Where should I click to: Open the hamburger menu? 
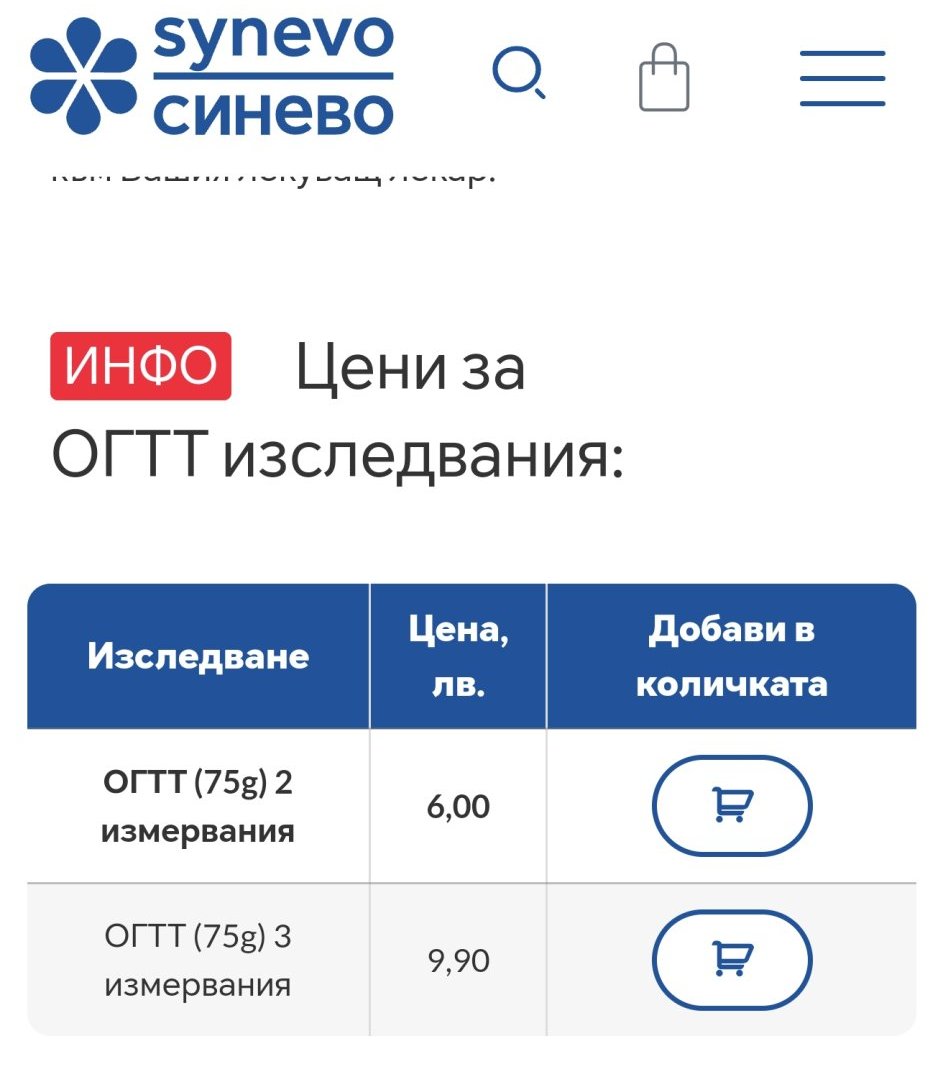coord(842,78)
